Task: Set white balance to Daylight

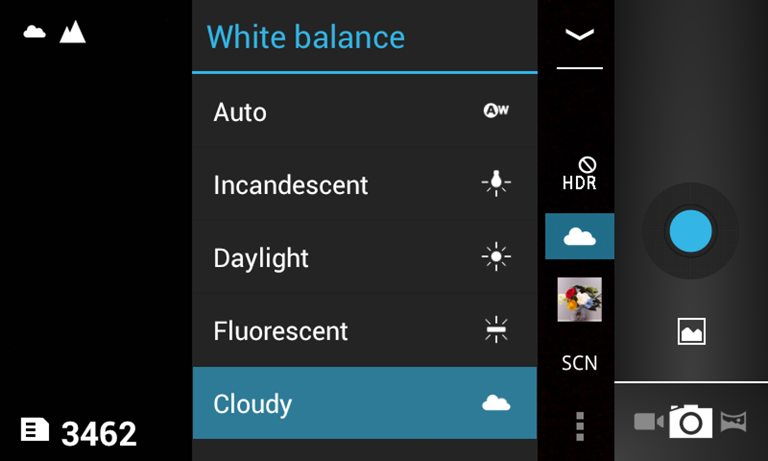Action: pyautogui.click(x=364, y=257)
